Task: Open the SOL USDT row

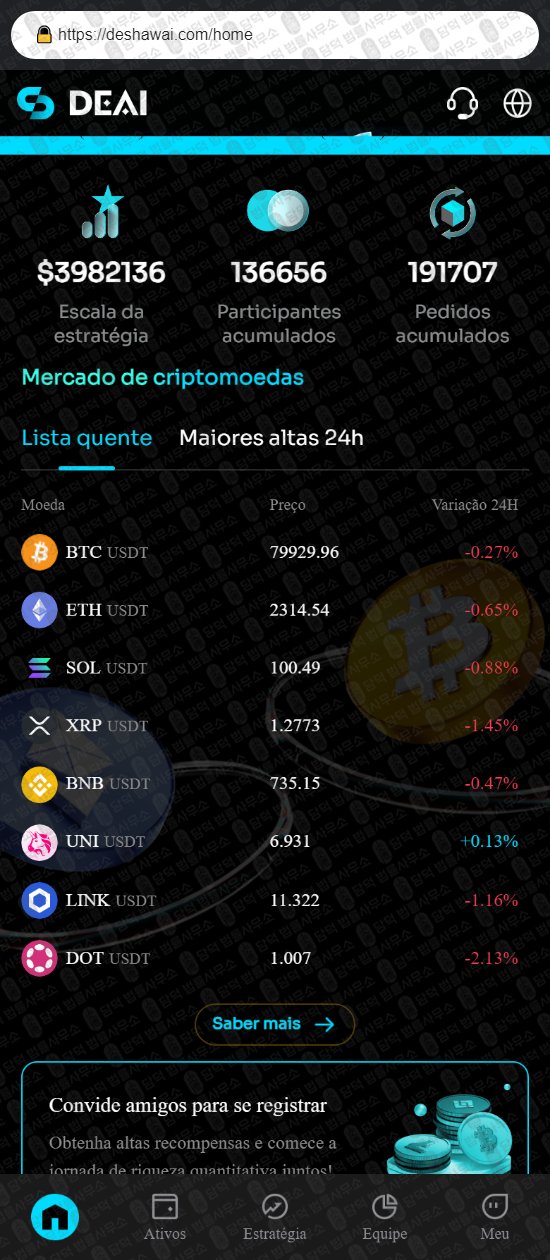Action: tap(275, 668)
